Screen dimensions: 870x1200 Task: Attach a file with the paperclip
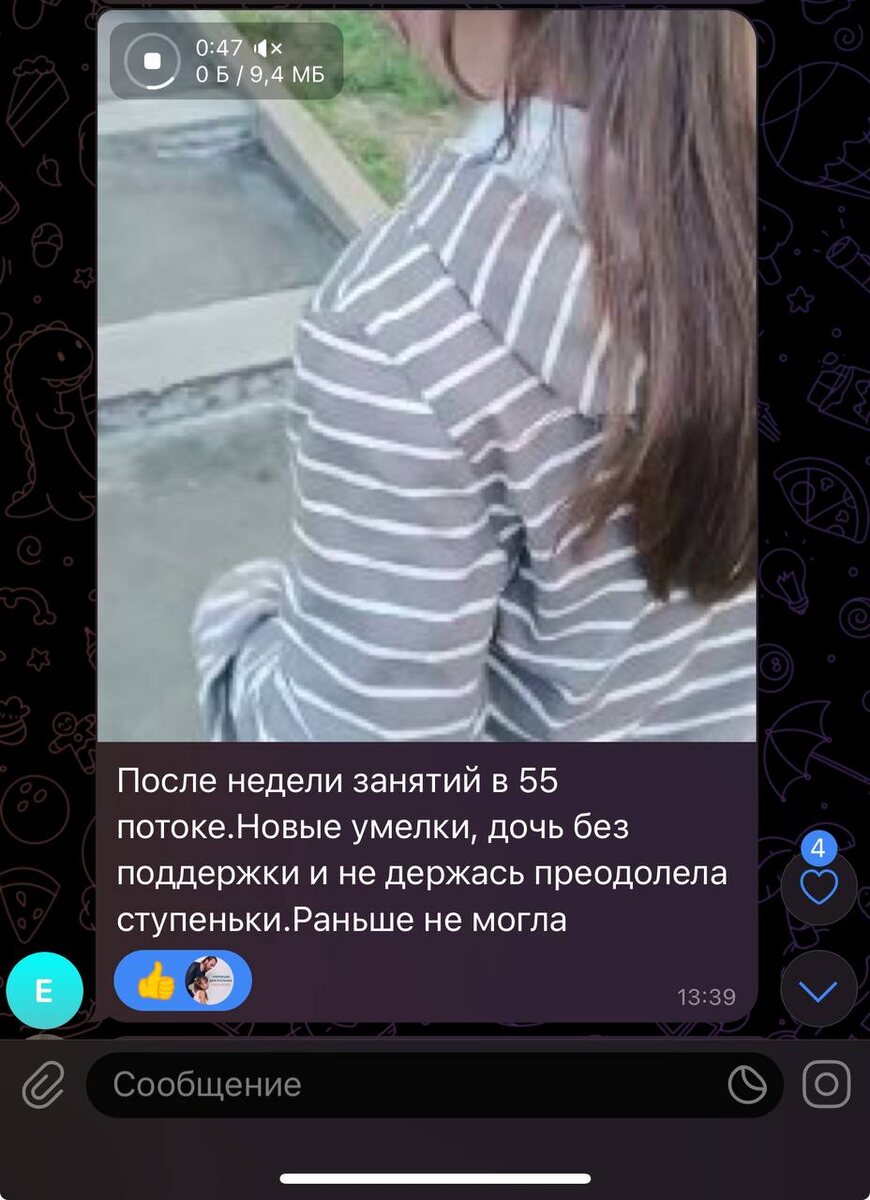[43, 1085]
